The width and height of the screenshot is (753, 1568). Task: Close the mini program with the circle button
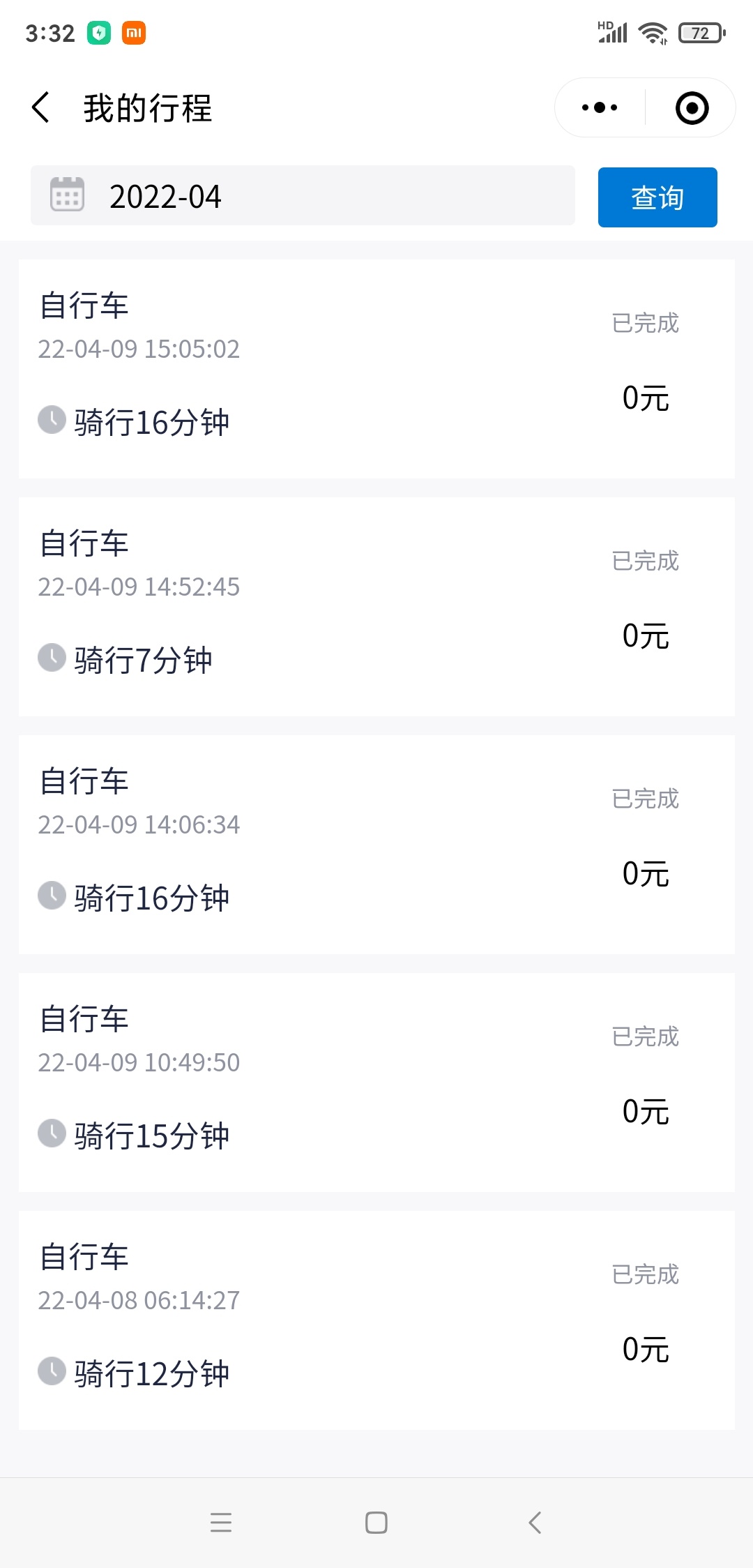point(692,107)
